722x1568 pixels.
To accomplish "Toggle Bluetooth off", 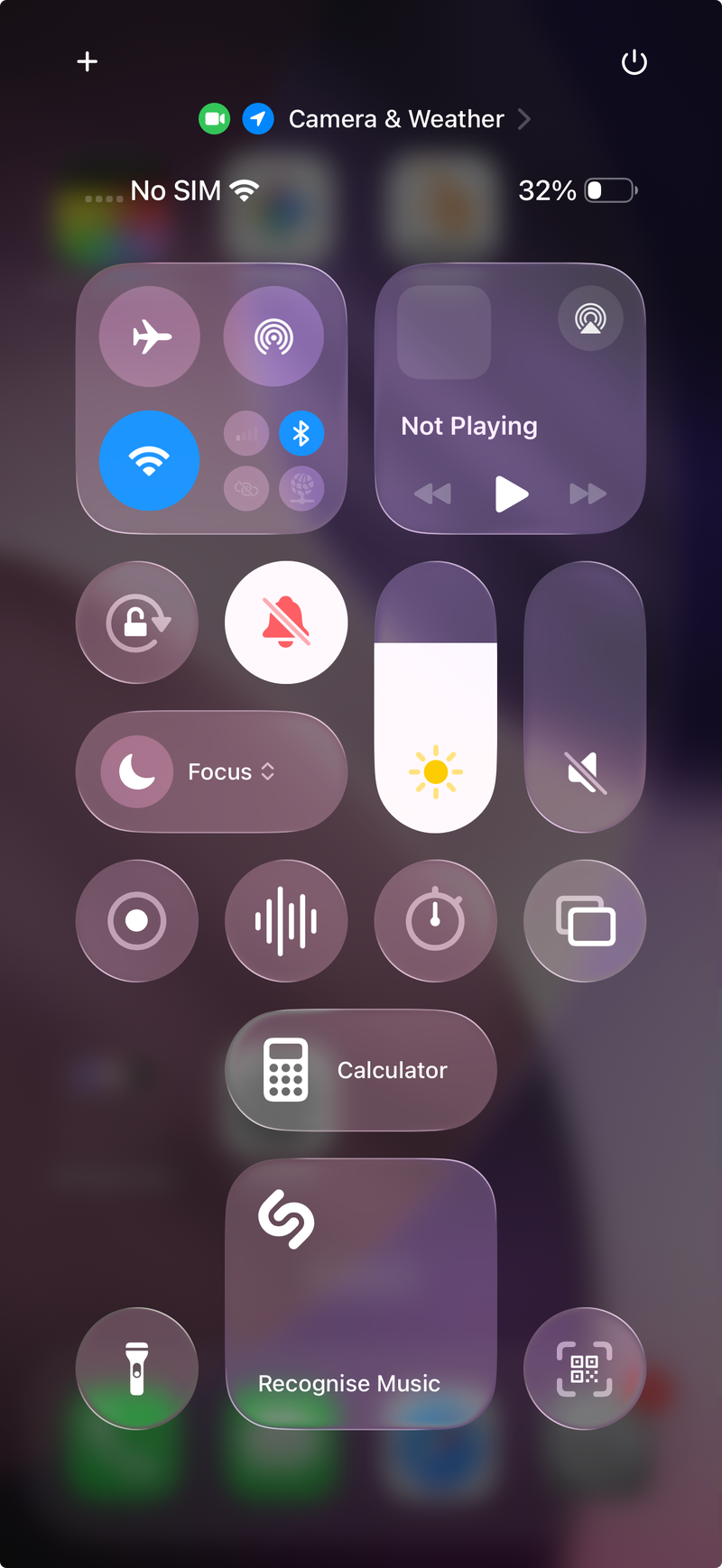I will pos(301,434).
